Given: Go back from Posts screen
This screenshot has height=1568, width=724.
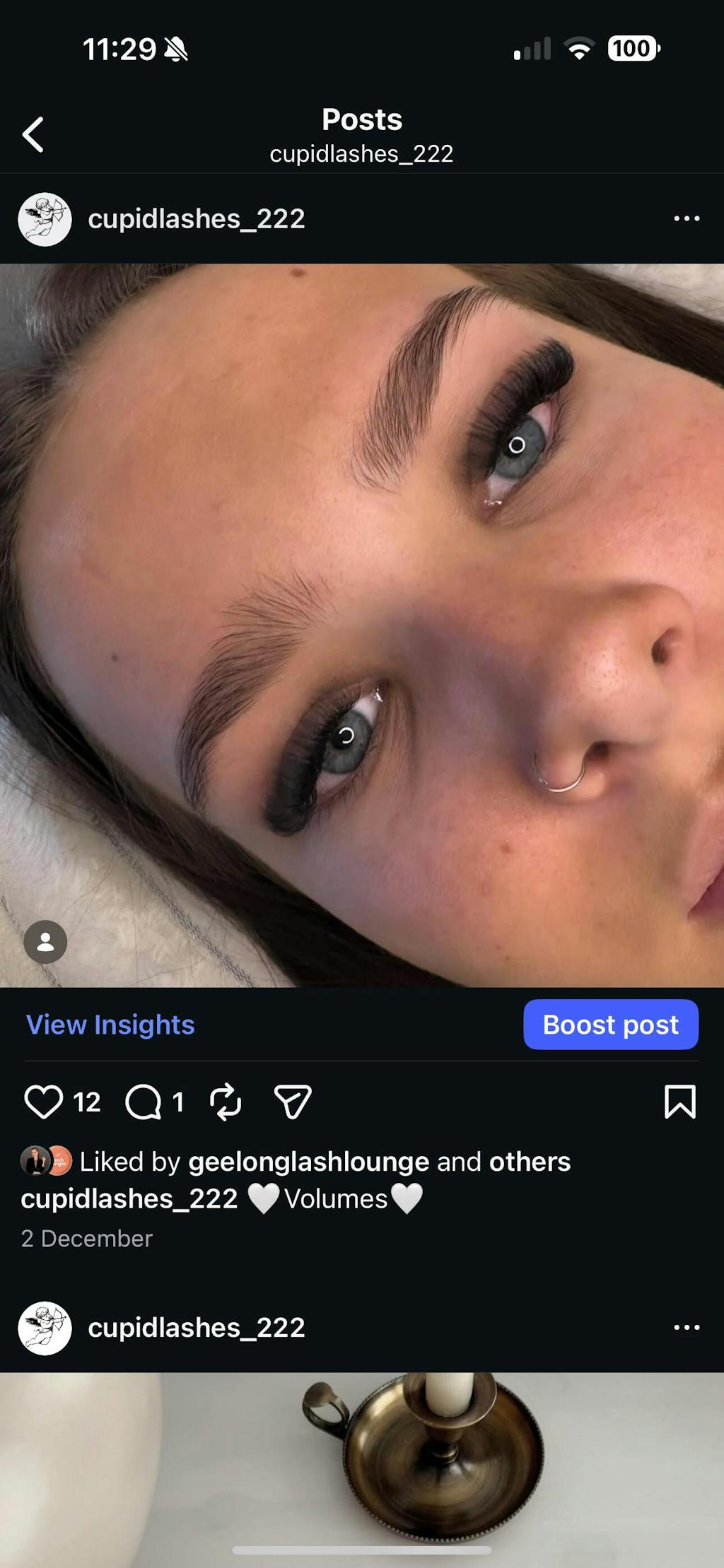Looking at the screenshot, I should (x=33, y=134).
